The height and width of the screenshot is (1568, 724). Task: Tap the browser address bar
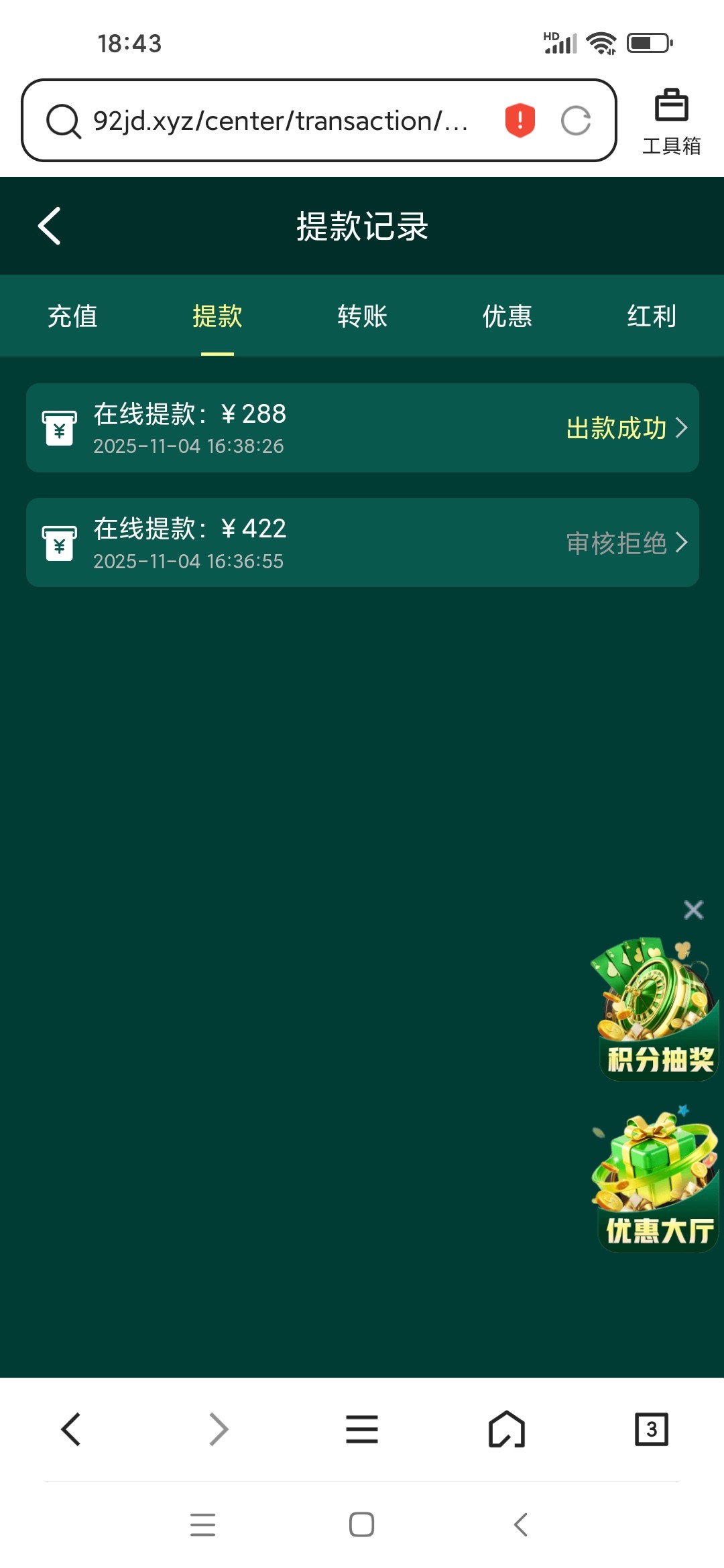point(282,121)
